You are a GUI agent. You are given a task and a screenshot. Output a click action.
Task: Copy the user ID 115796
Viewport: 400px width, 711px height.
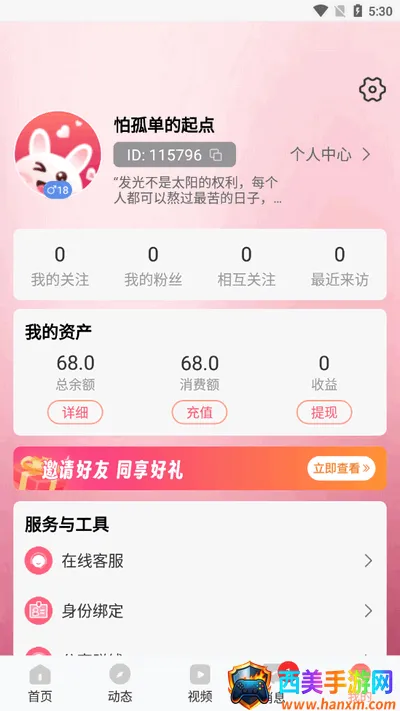[216, 155]
